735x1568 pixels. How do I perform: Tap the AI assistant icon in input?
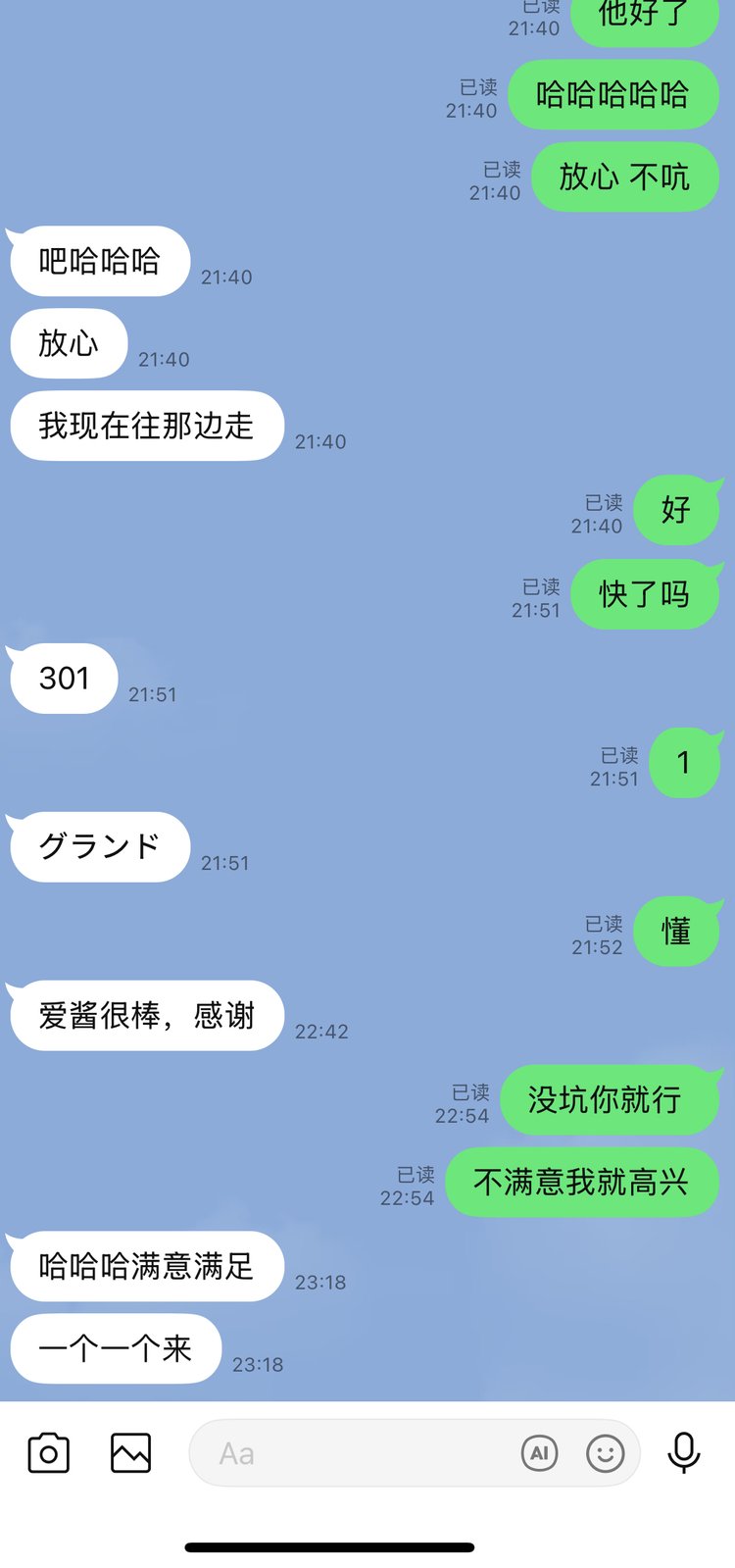[x=539, y=1453]
